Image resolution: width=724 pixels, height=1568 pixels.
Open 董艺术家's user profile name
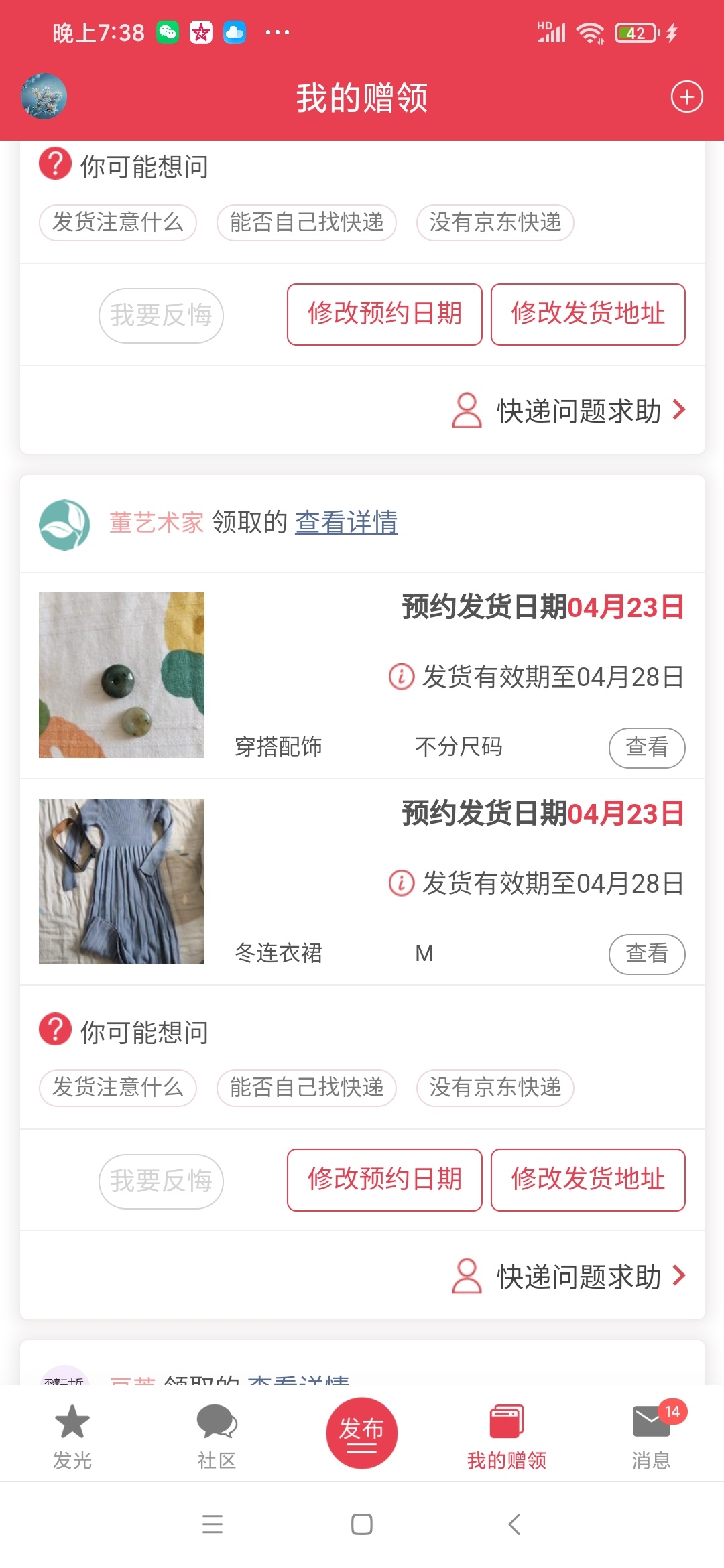pyautogui.click(x=156, y=523)
